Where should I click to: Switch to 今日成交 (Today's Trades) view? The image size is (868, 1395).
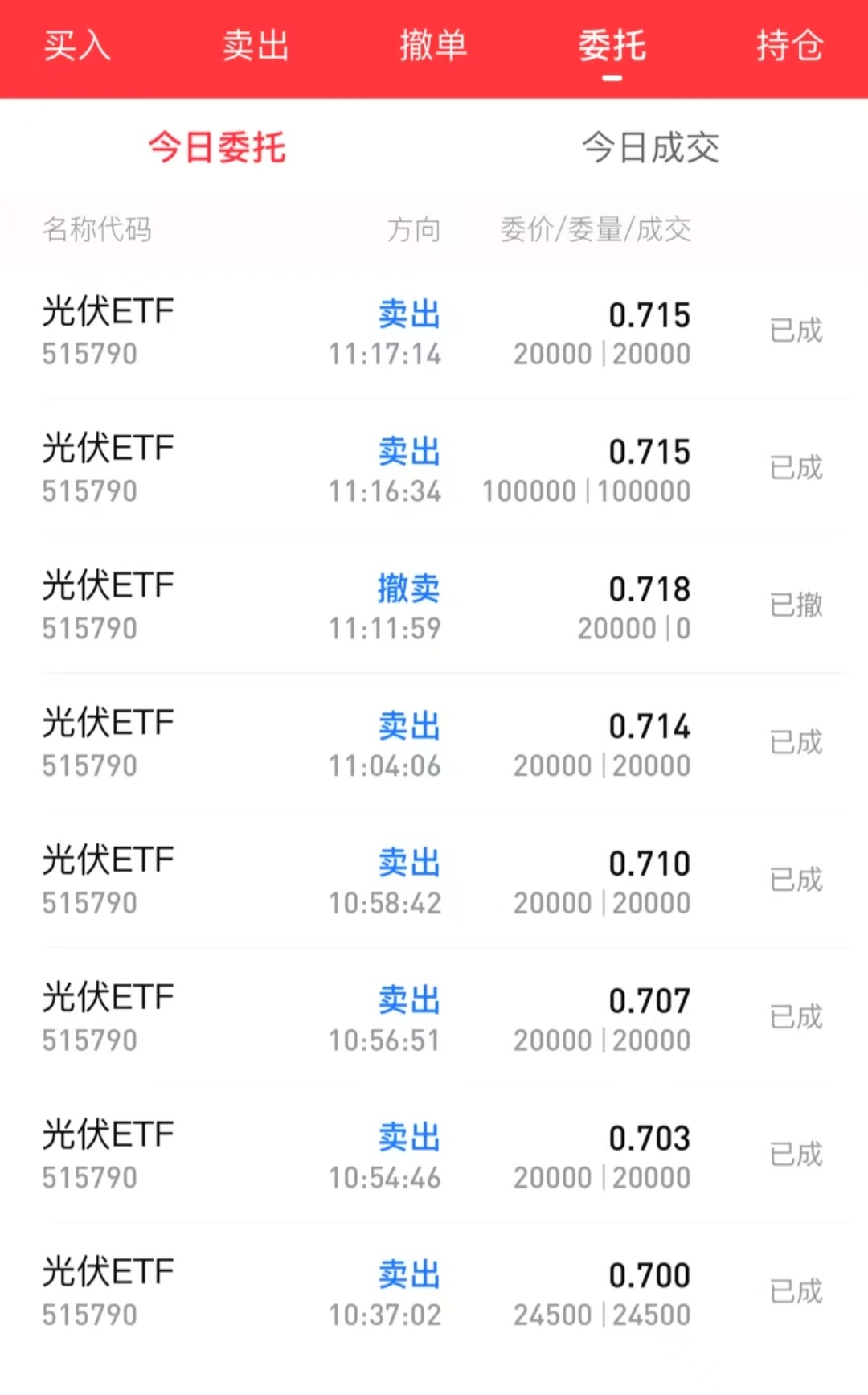point(651,149)
